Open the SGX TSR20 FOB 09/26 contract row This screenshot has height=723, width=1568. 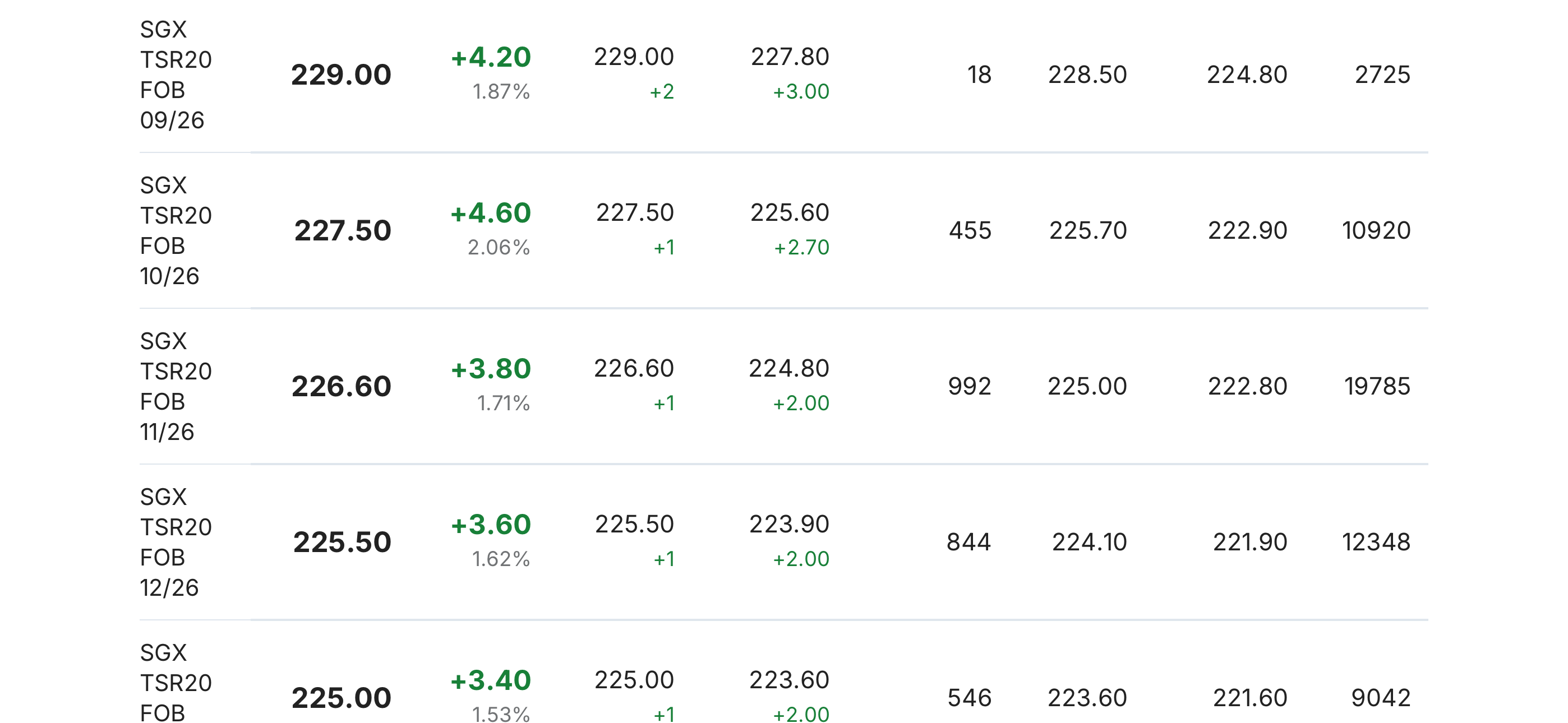783,75
